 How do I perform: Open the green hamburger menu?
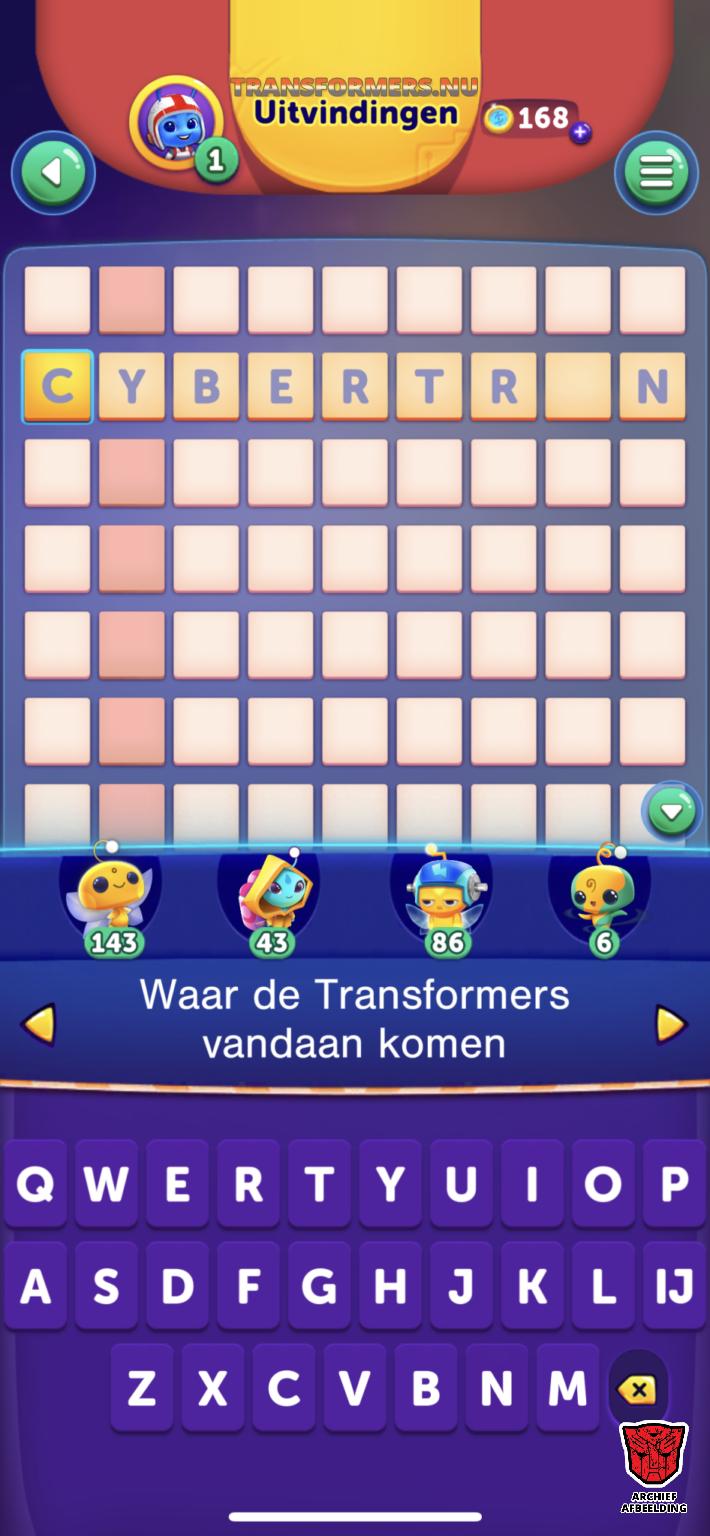[656, 173]
